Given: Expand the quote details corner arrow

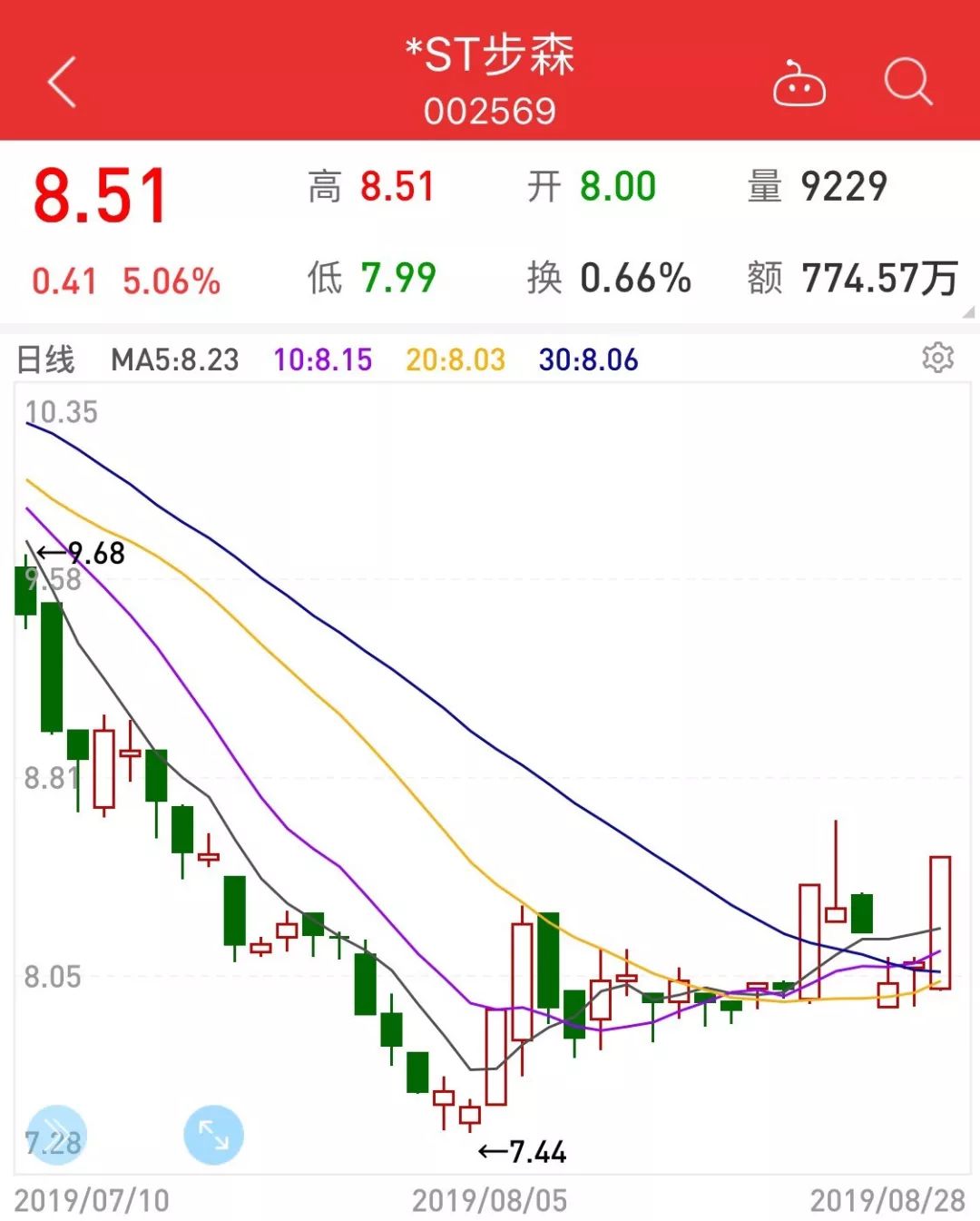Looking at the screenshot, I should click(x=968, y=312).
